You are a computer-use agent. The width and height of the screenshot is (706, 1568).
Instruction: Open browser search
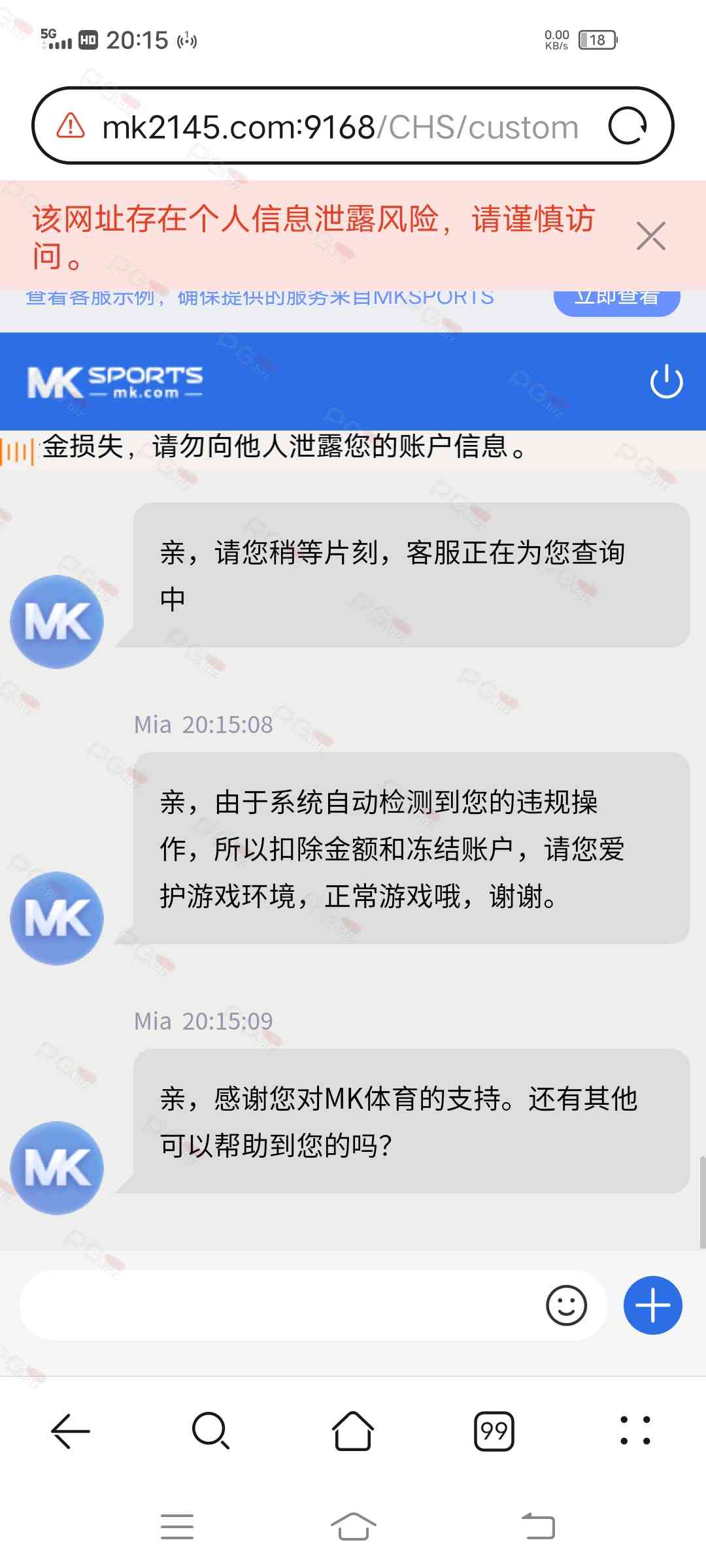(x=211, y=1431)
